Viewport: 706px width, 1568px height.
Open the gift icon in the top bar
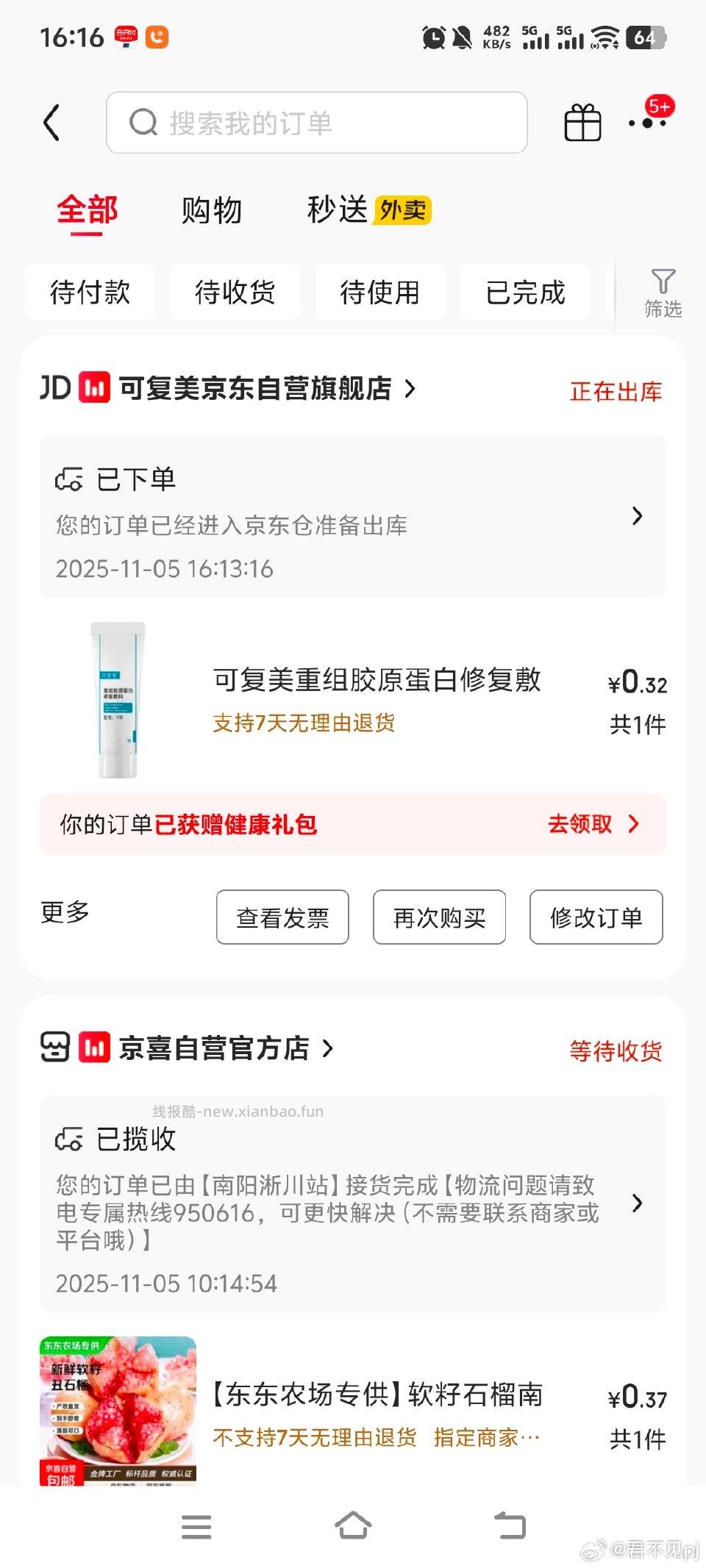click(x=581, y=123)
